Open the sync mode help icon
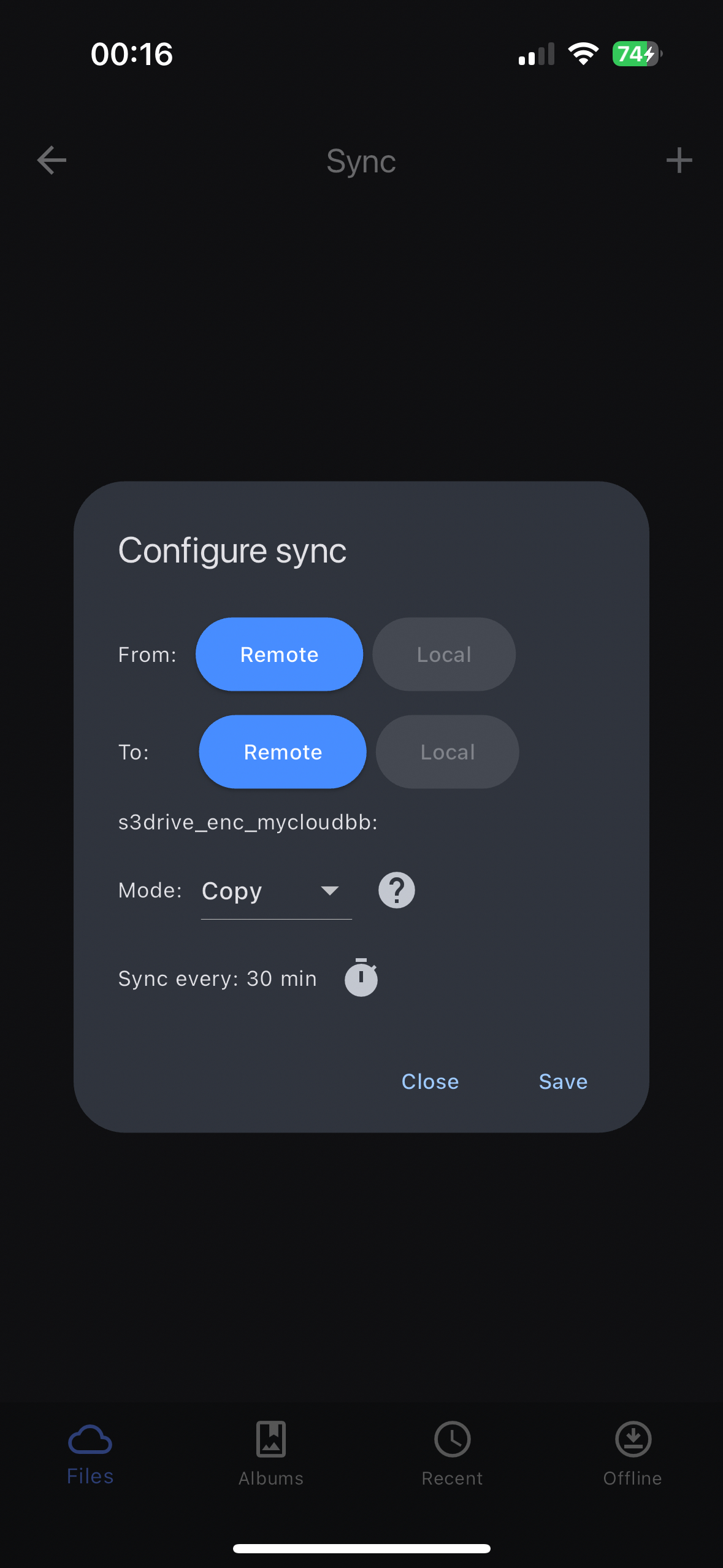723x1568 pixels. (x=397, y=890)
